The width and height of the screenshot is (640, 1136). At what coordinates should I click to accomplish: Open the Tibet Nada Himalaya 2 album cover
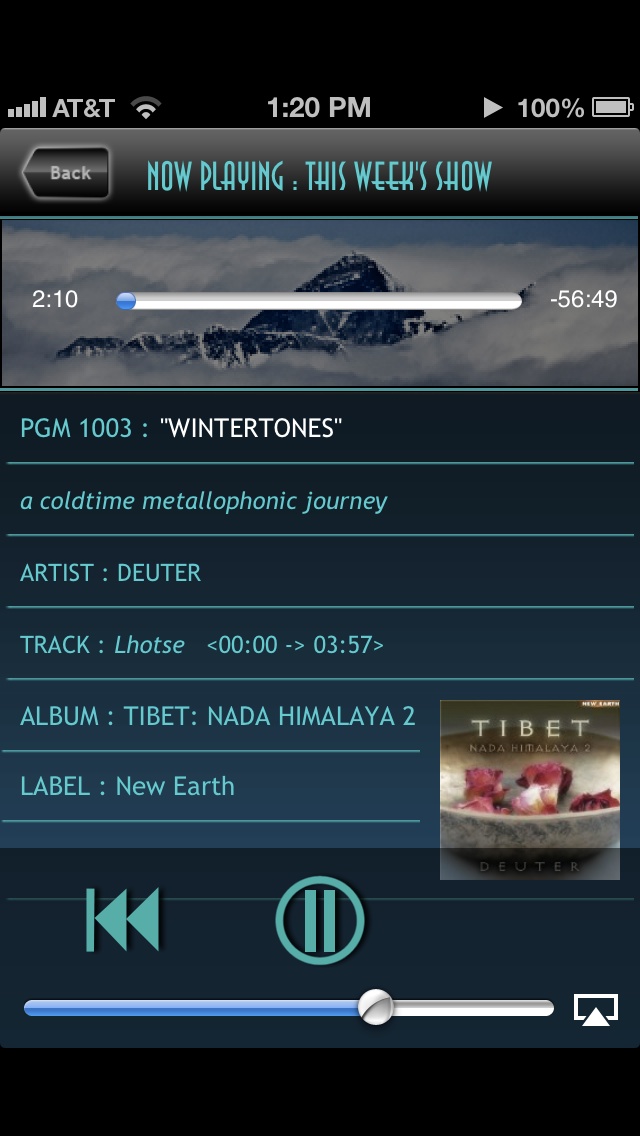point(530,790)
